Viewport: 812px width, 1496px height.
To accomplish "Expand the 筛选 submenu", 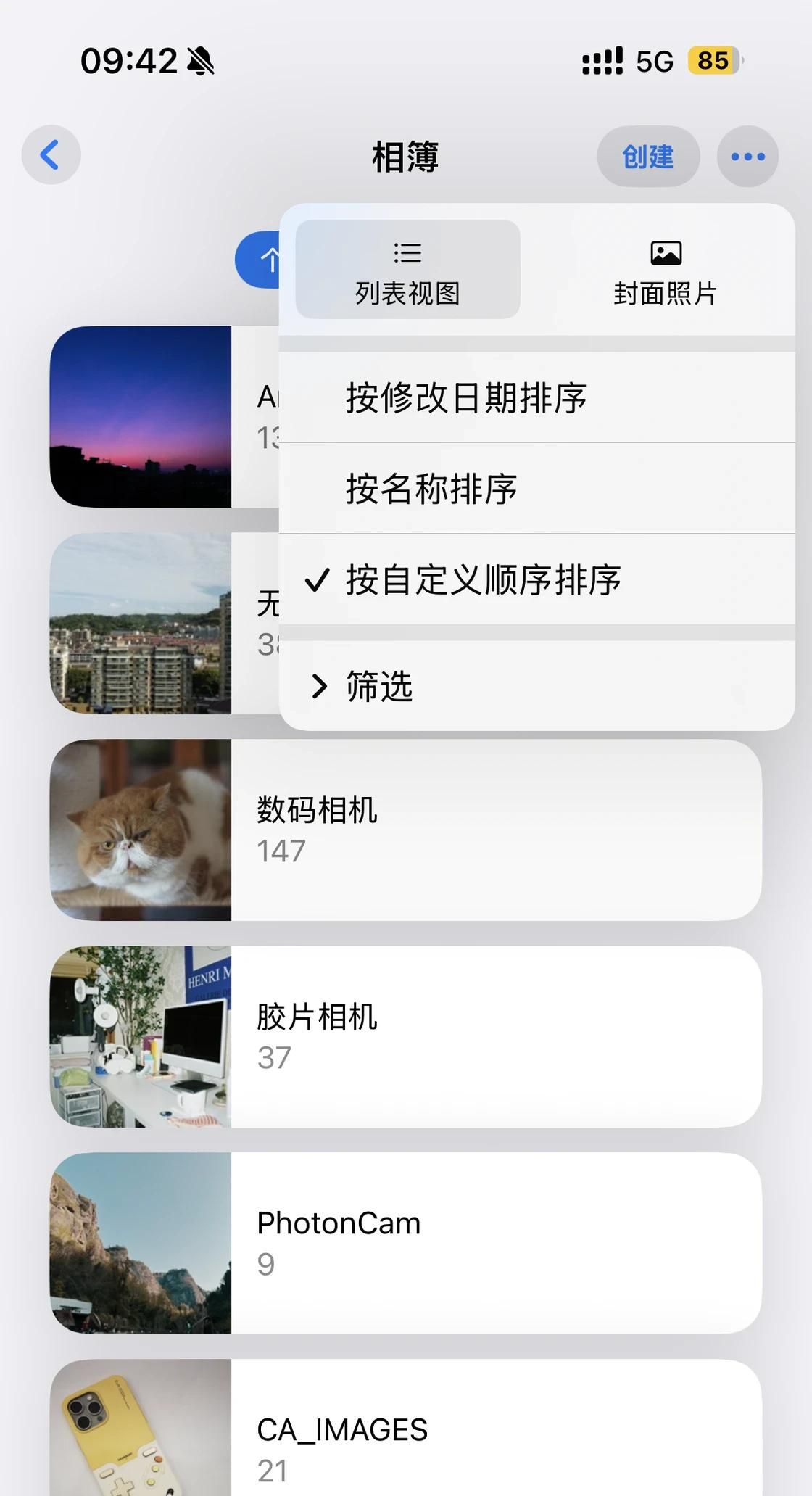I will (x=378, y=686).
